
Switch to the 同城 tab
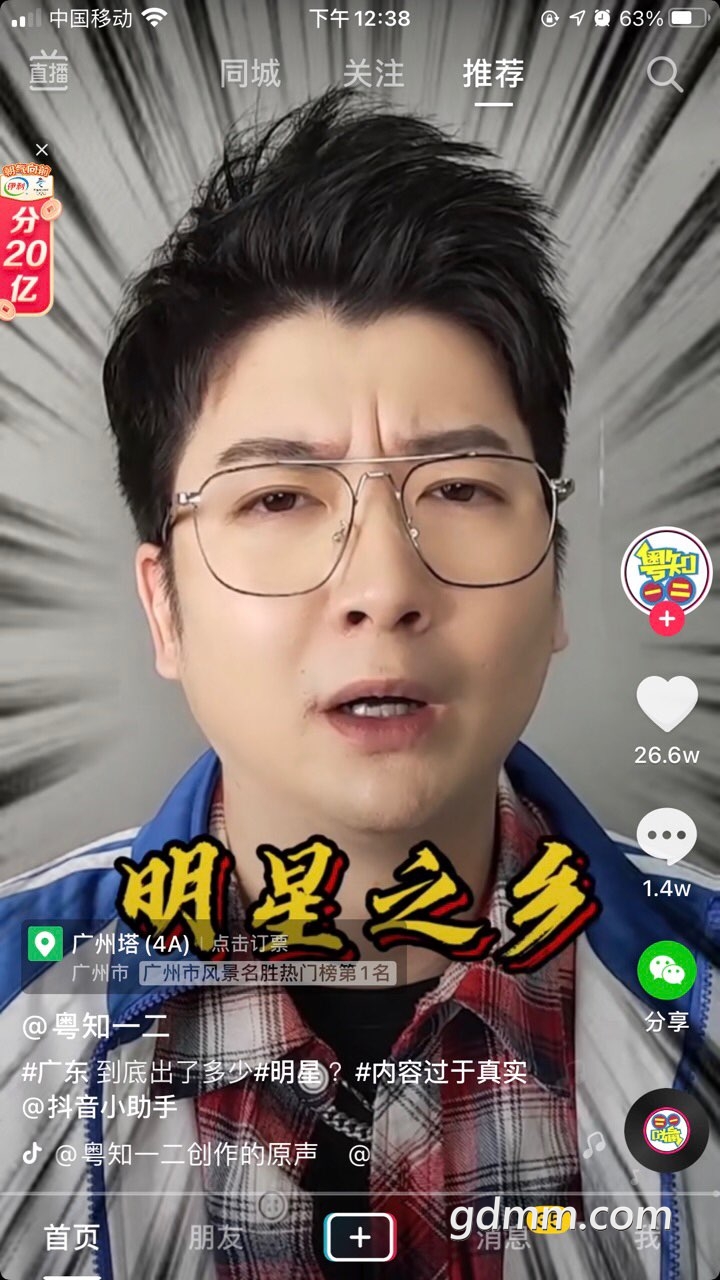click(x=250, y=74)
